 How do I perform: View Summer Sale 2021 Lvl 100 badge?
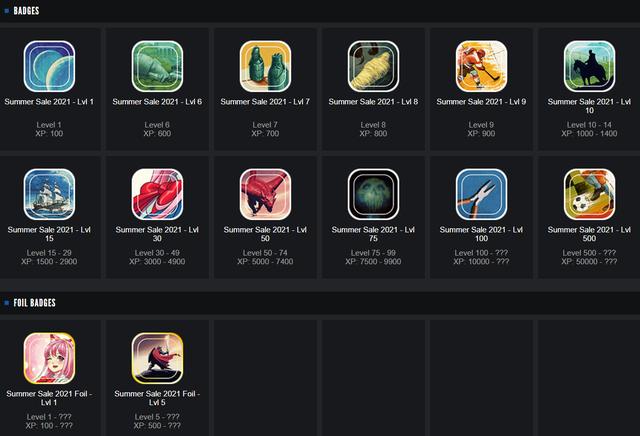coord(481,194)
